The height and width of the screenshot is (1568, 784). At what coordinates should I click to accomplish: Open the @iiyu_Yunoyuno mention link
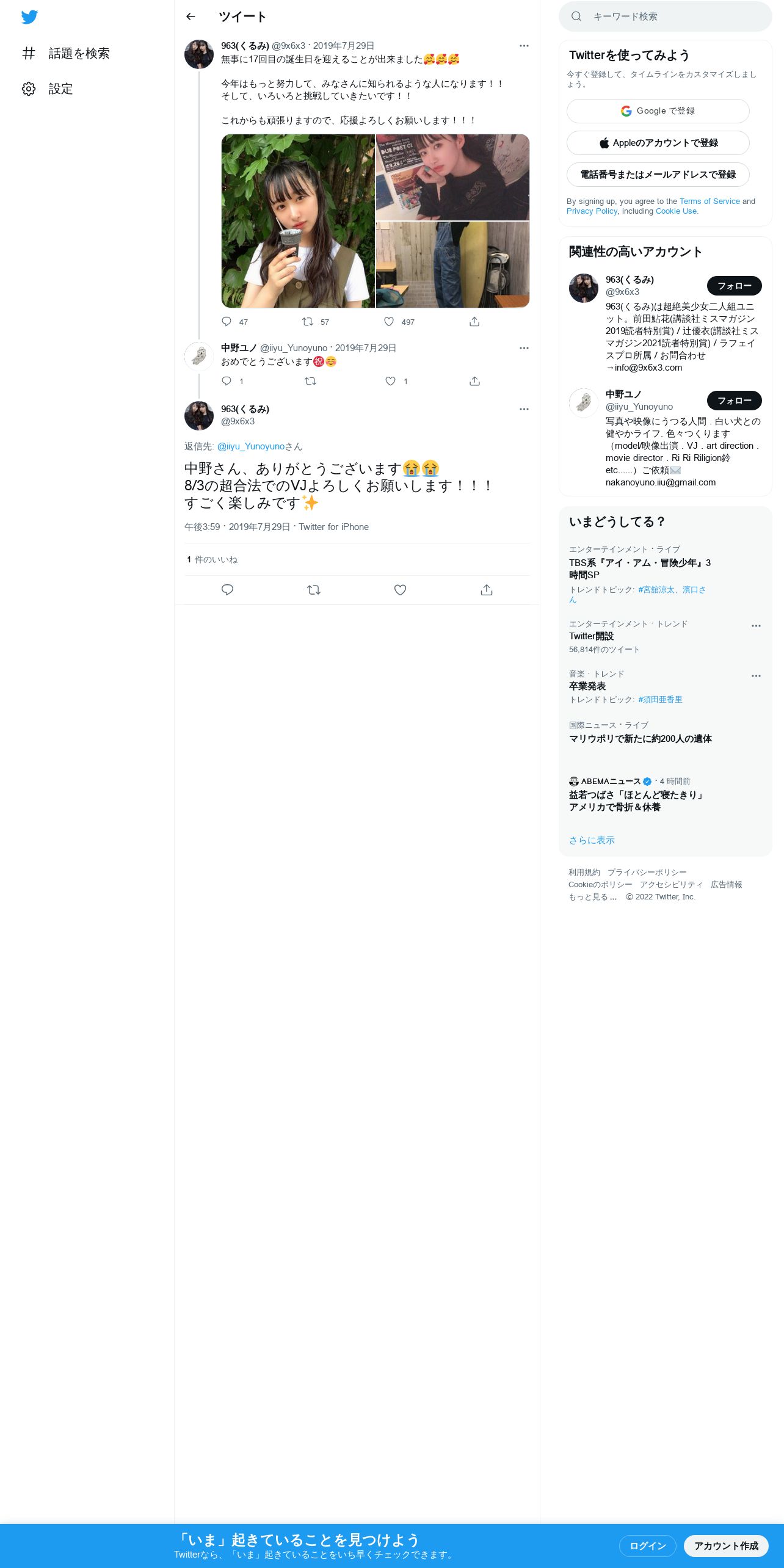[251, 447]
